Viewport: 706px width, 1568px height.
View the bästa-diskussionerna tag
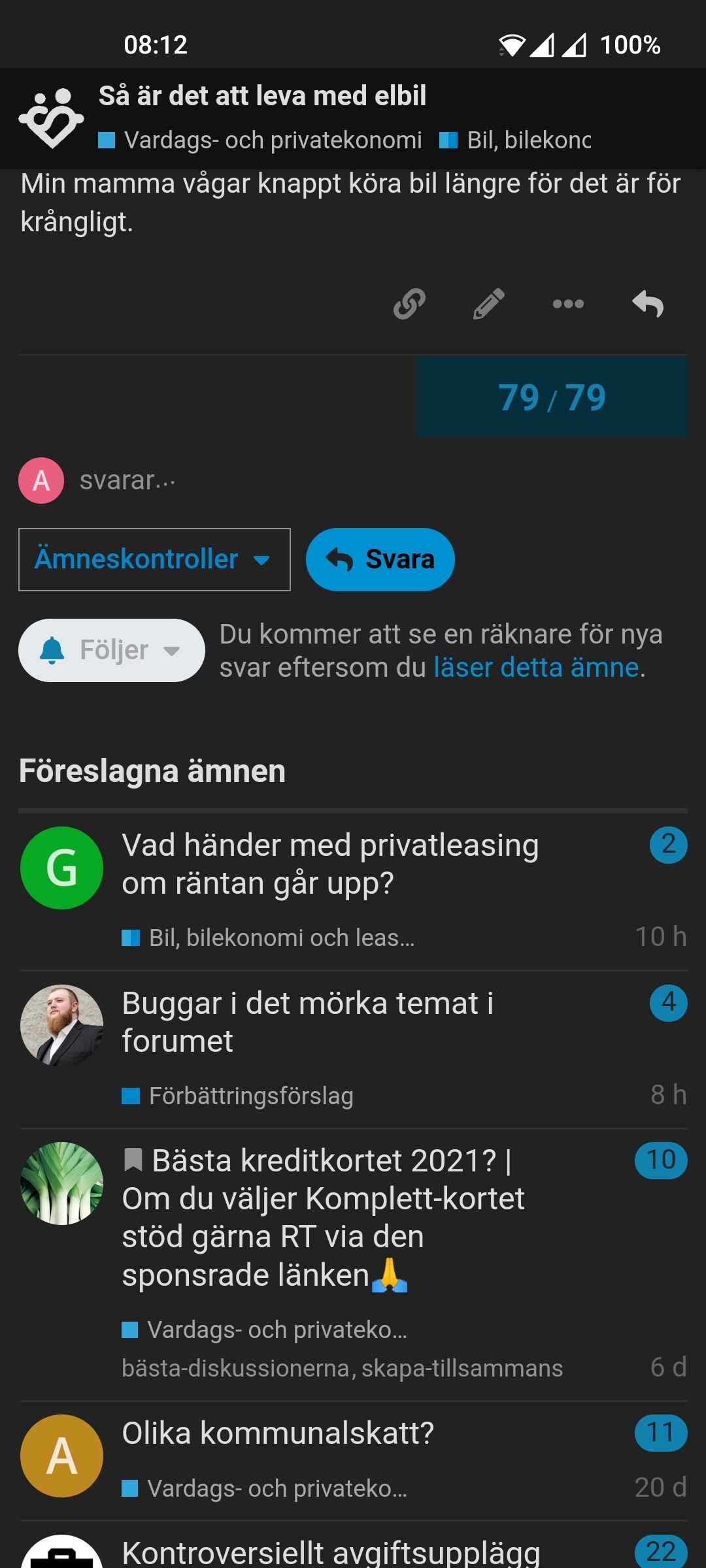(x=237, y=1368)
